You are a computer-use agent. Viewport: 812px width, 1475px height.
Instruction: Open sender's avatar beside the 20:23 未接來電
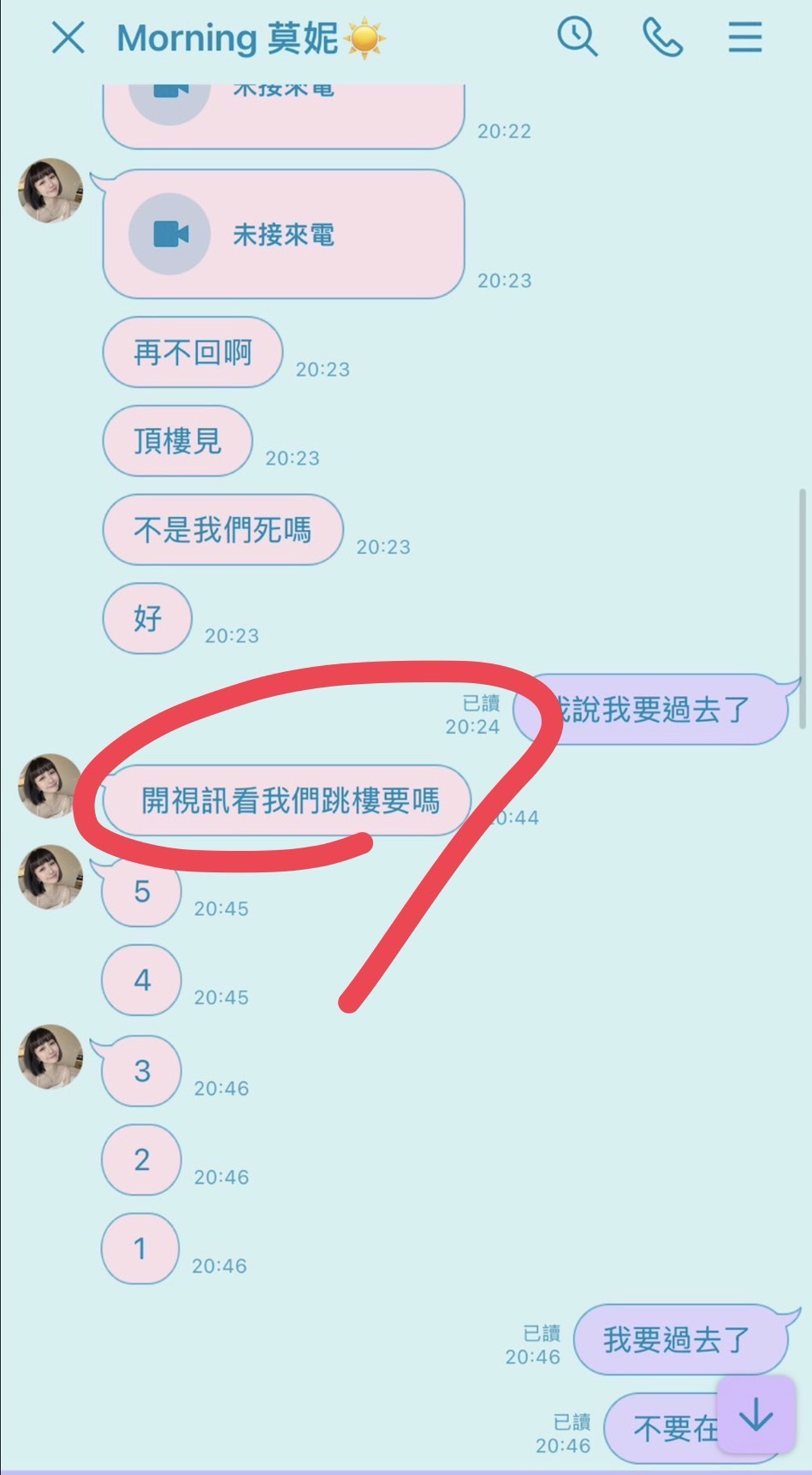coord(50,190)
